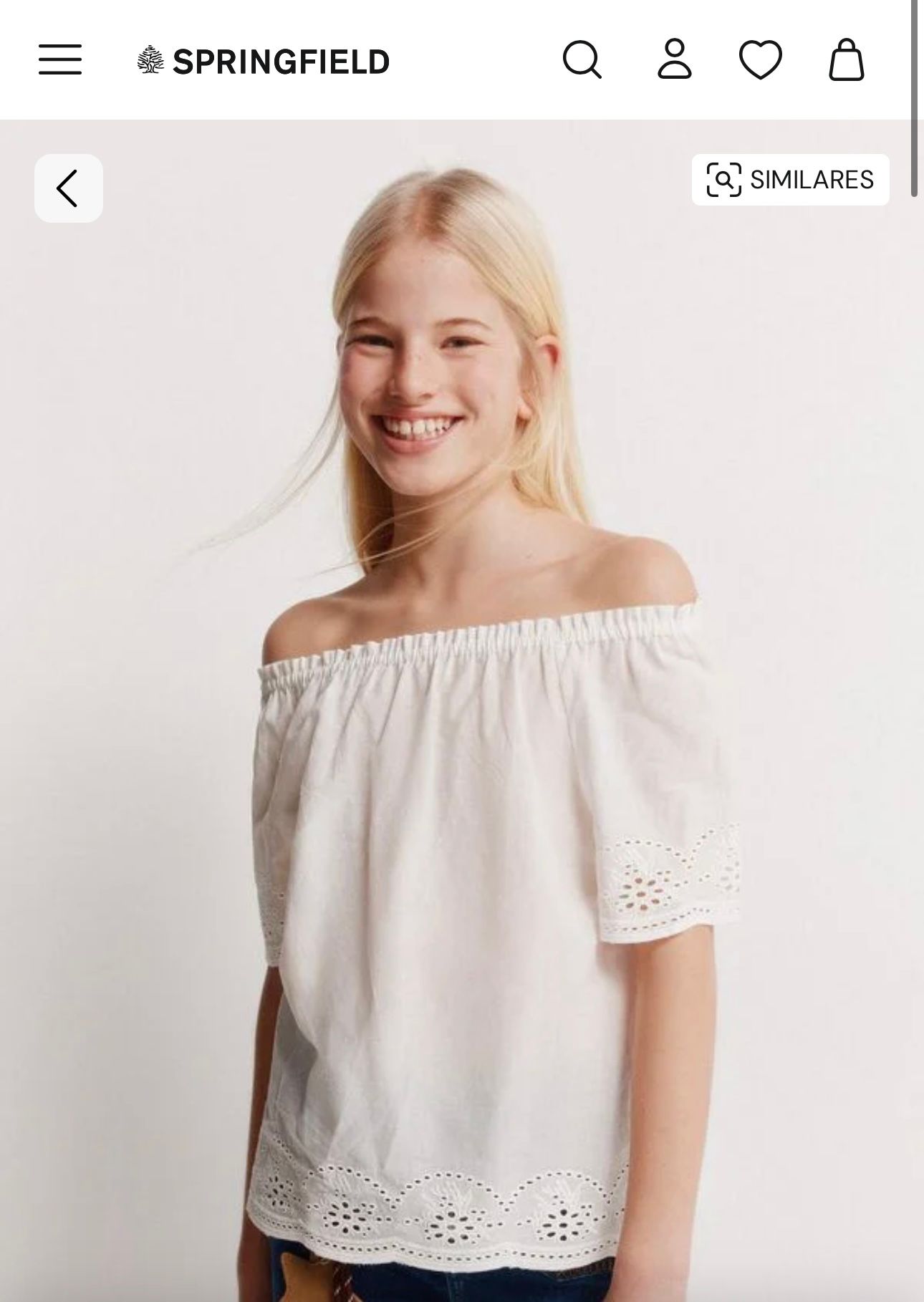Open the user account icon

pyautogui.click(x=674, y=59)
